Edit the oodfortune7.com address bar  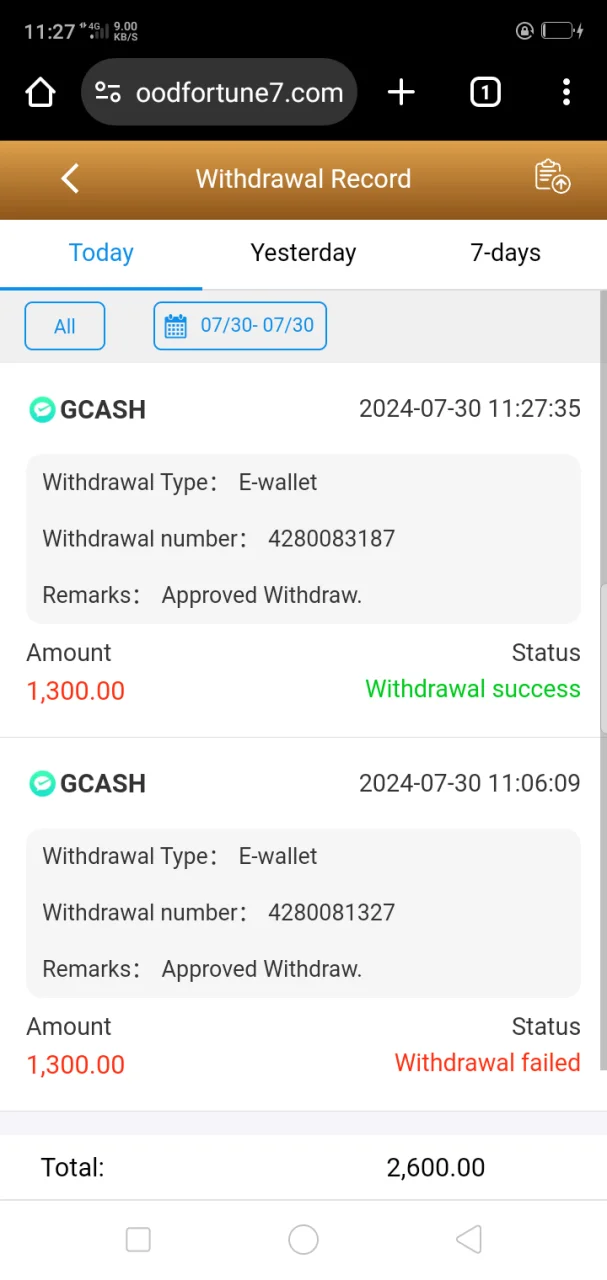[x=219, y=93]
